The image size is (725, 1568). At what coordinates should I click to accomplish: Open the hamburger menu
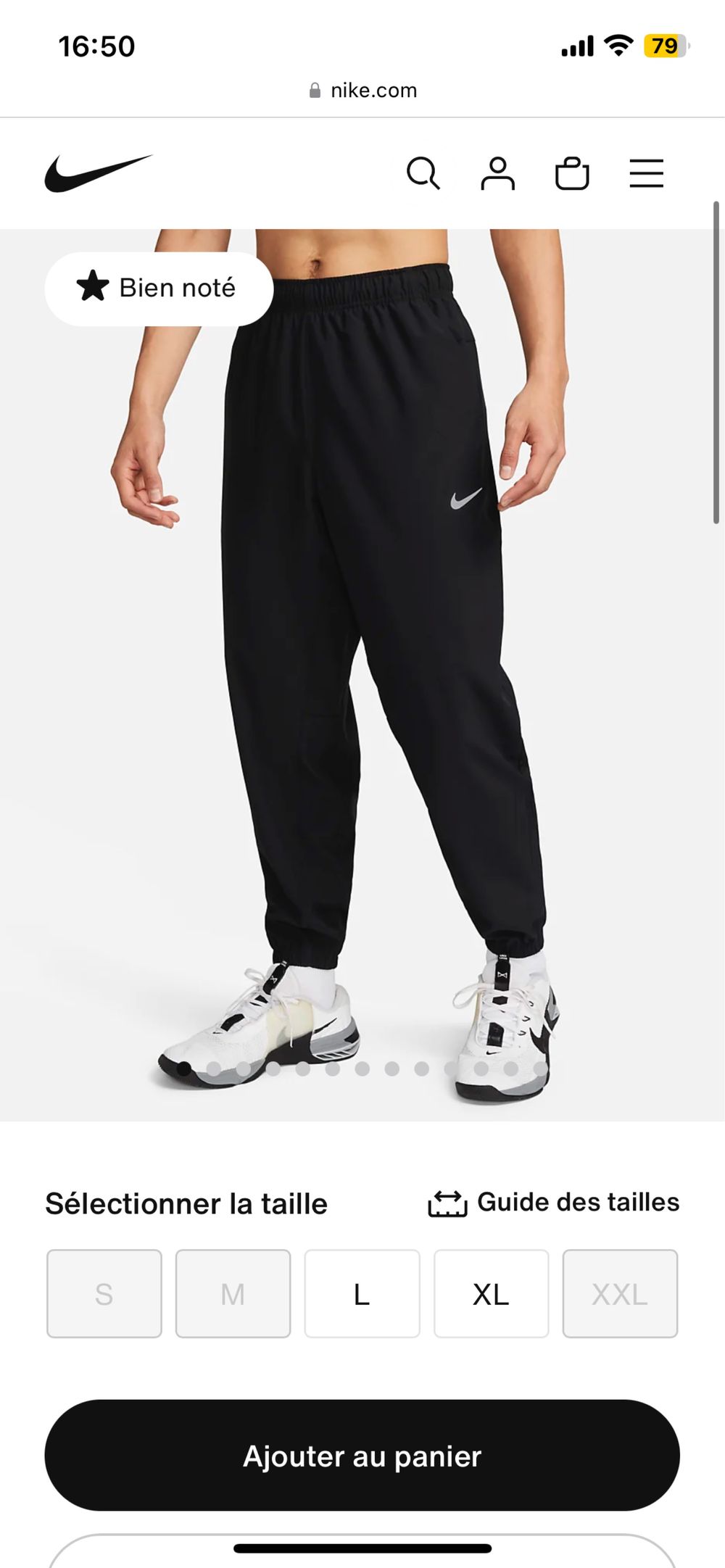[646, 174]
